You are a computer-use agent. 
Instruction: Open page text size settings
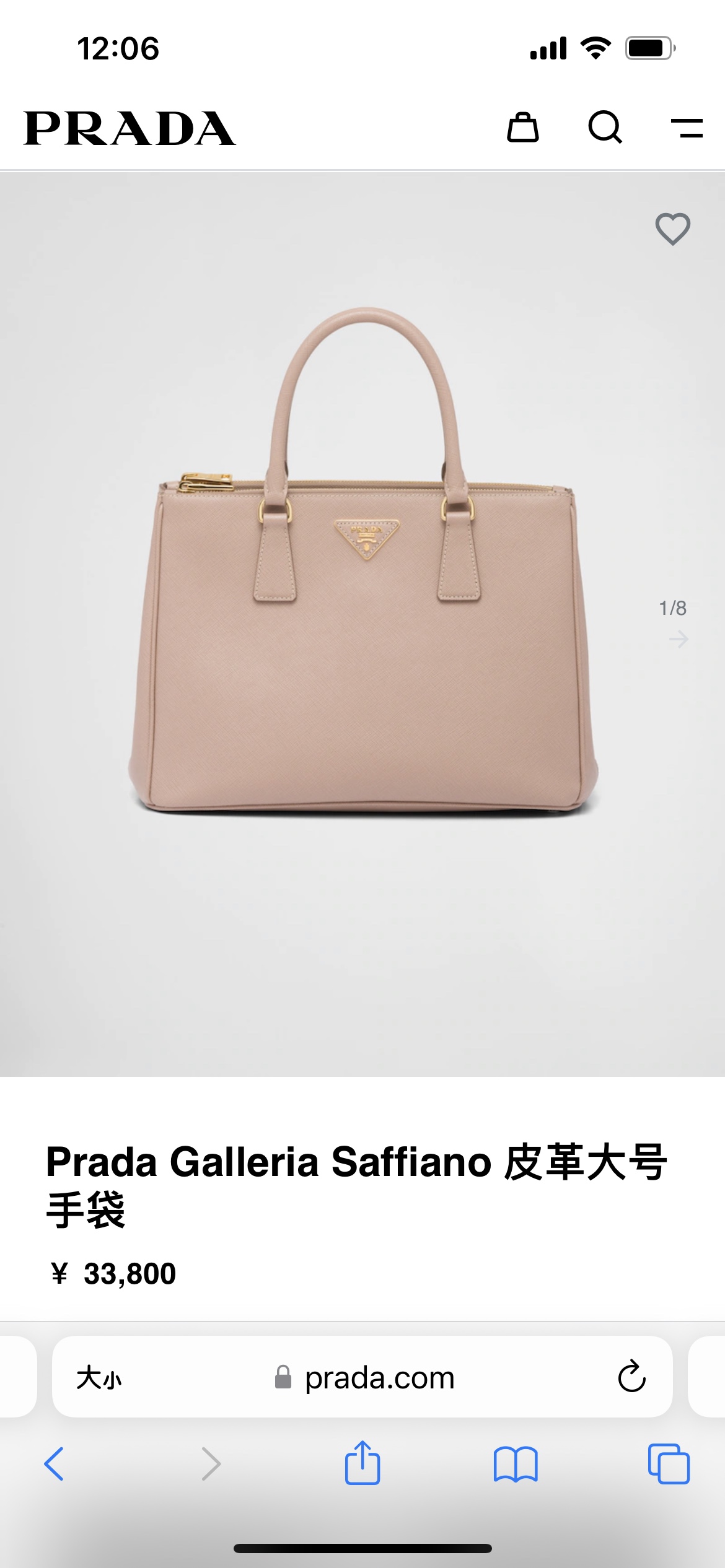click(99, 1378)
